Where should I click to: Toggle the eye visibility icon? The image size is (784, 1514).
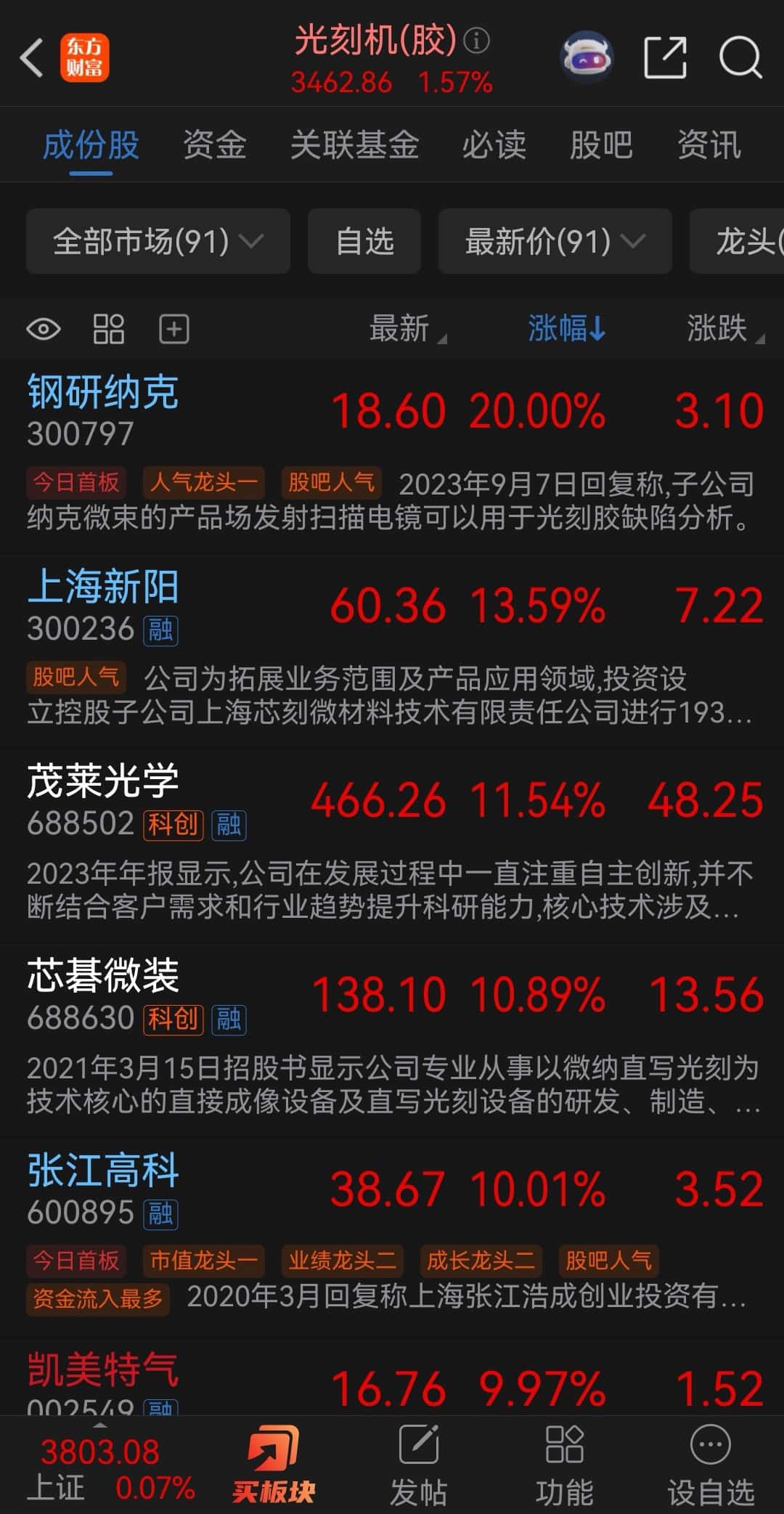click(44, 330)
